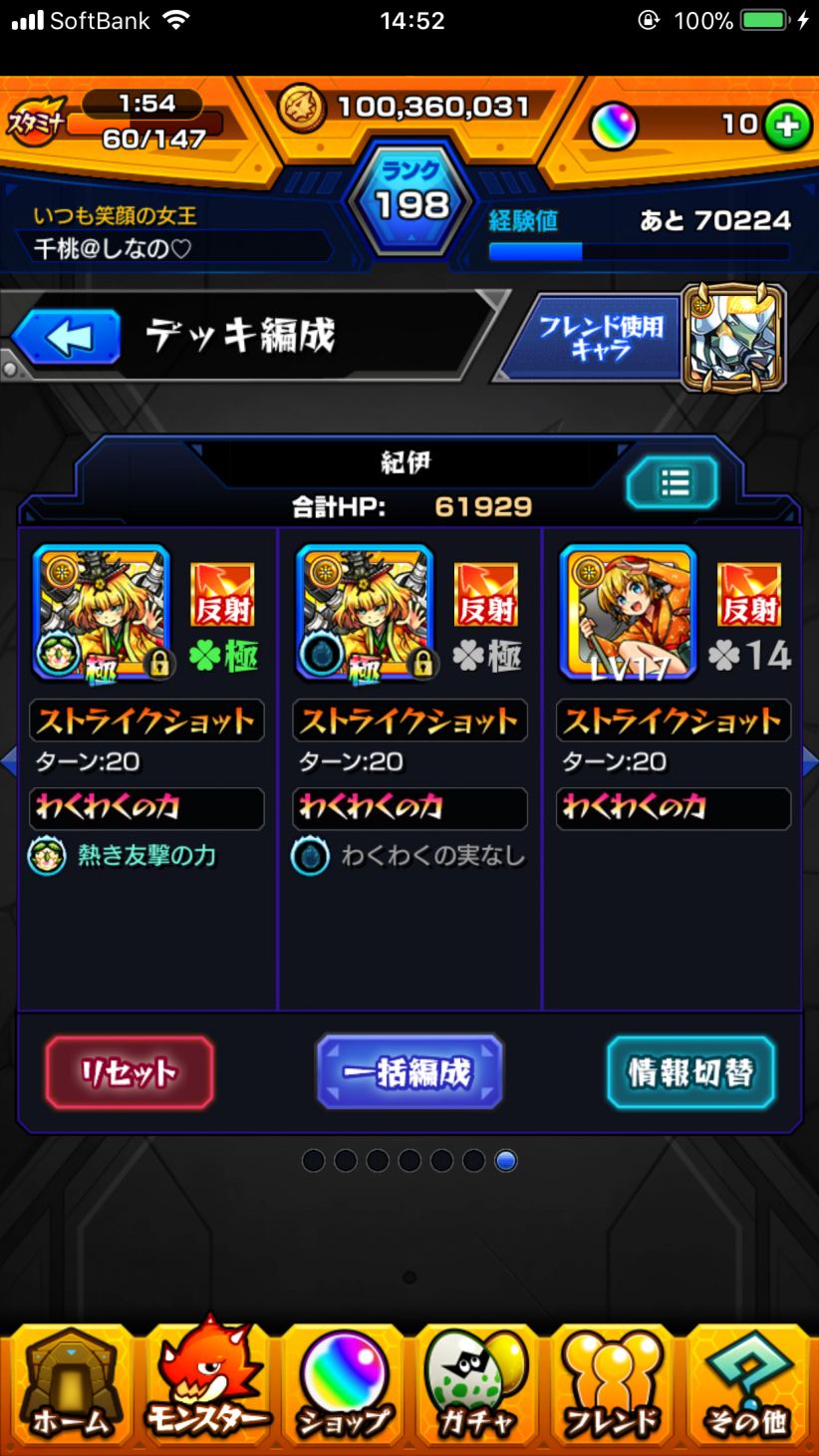Toggle 情報切替 info display

(x=690, y=1072)
